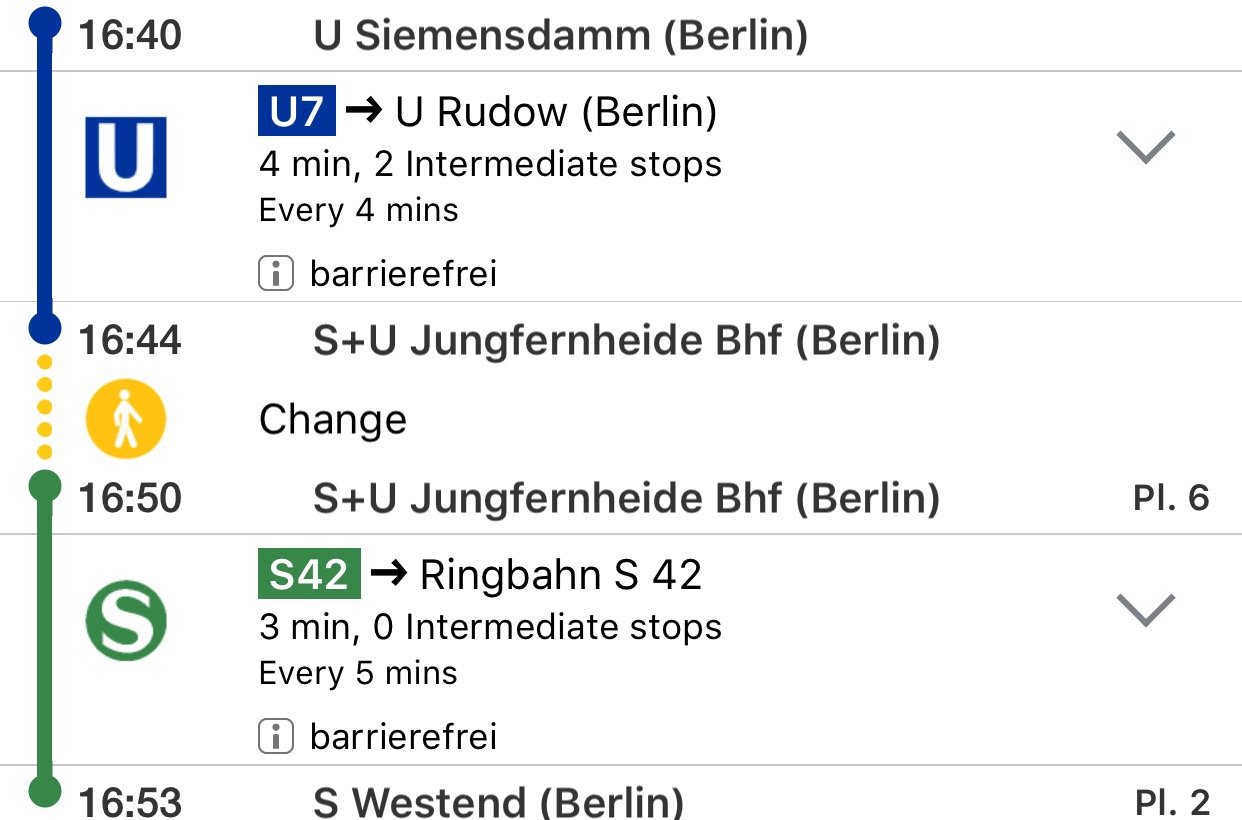The image size is (1242, 820).
Task: Expand the U7 to U Rudow leg
Action: tap(1144, 148)
